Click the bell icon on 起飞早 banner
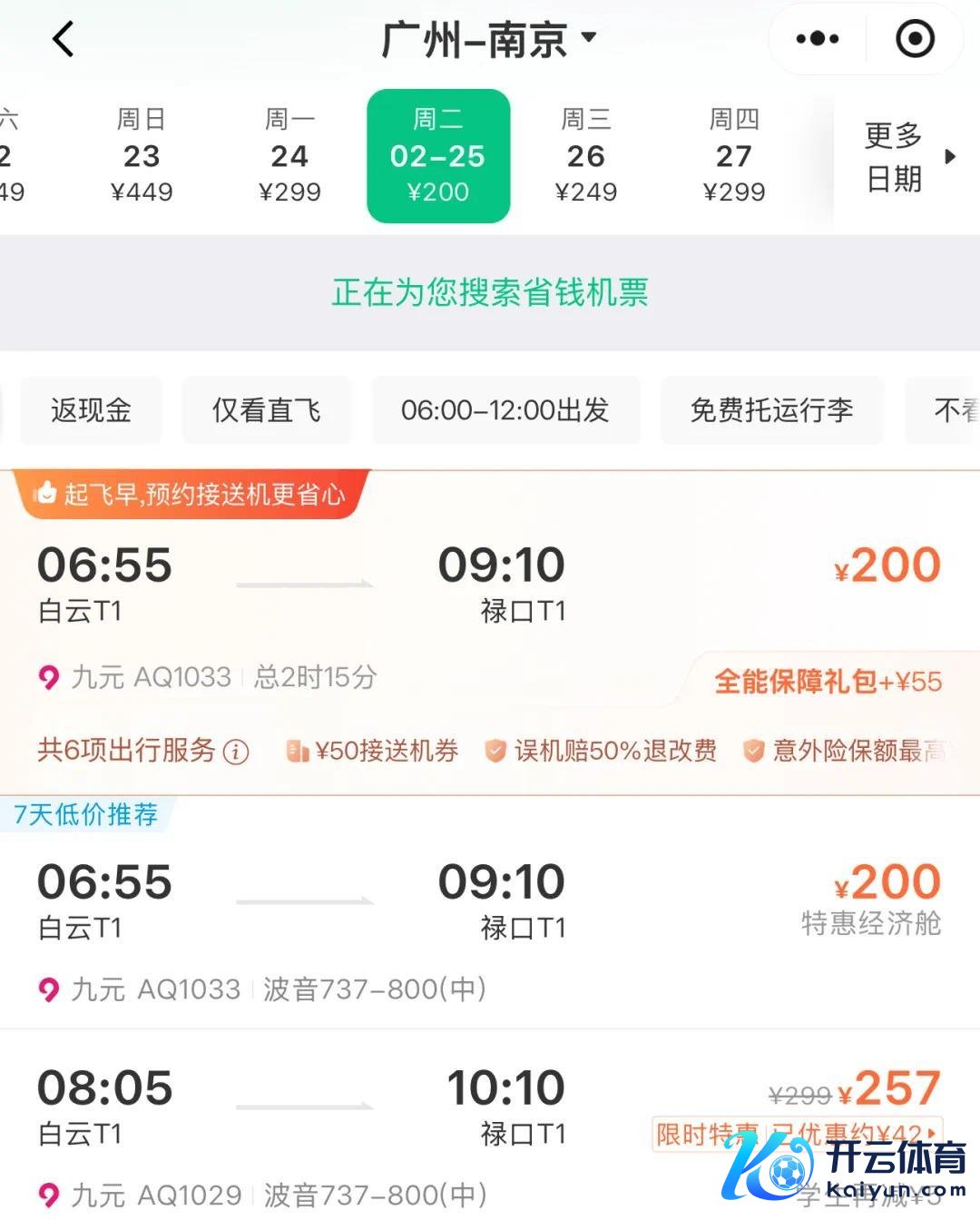This screenshot has width=980, height=1220. click(x=45, y=494)
